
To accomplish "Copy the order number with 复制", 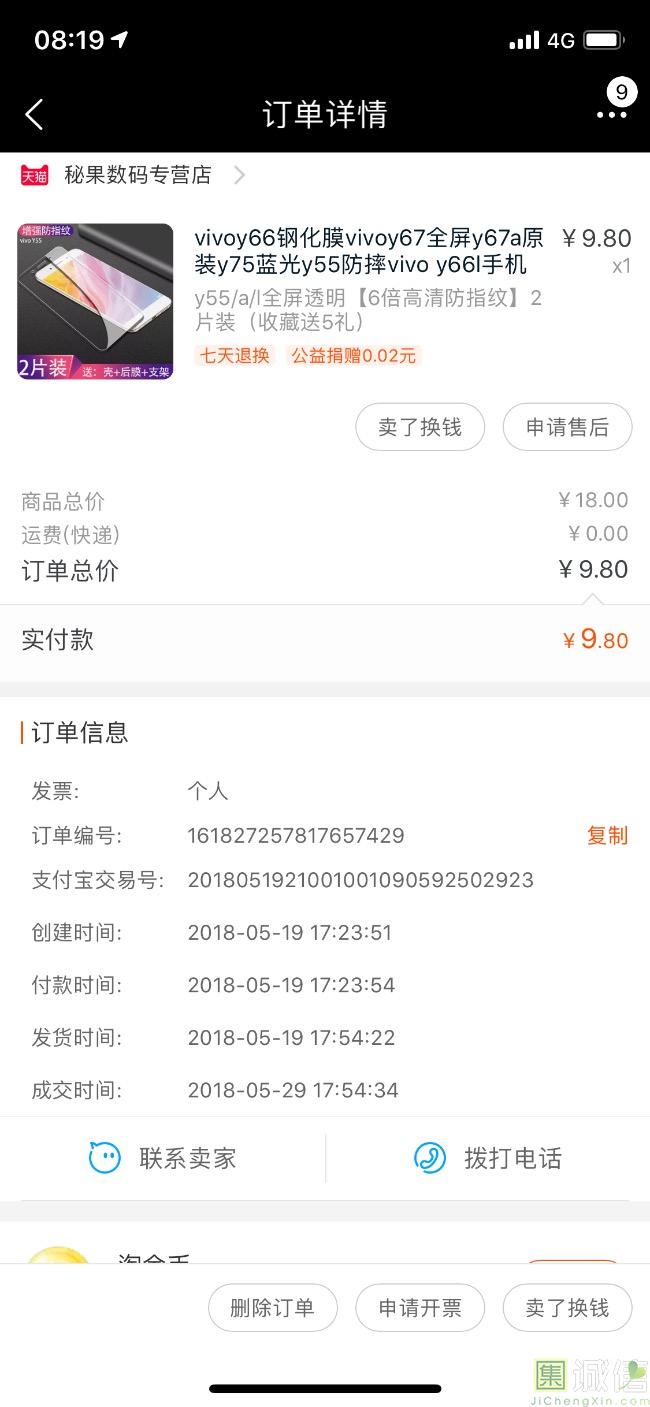I will click(x=607, y=835).
